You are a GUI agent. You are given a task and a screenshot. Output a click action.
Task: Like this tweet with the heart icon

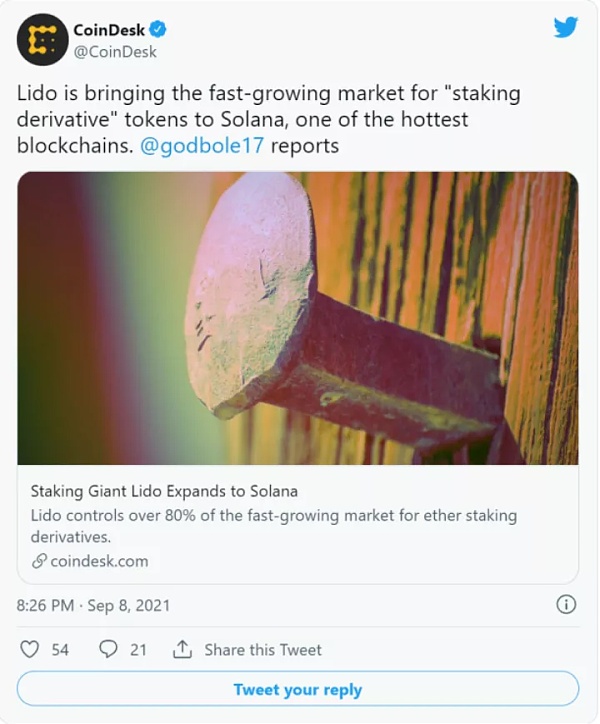[30, 649]
